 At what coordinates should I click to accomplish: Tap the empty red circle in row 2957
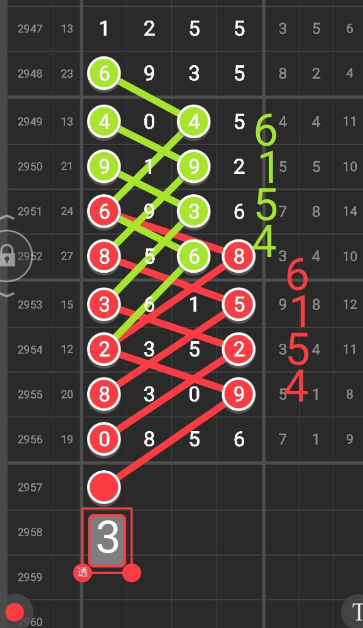[x=104, y=487]
